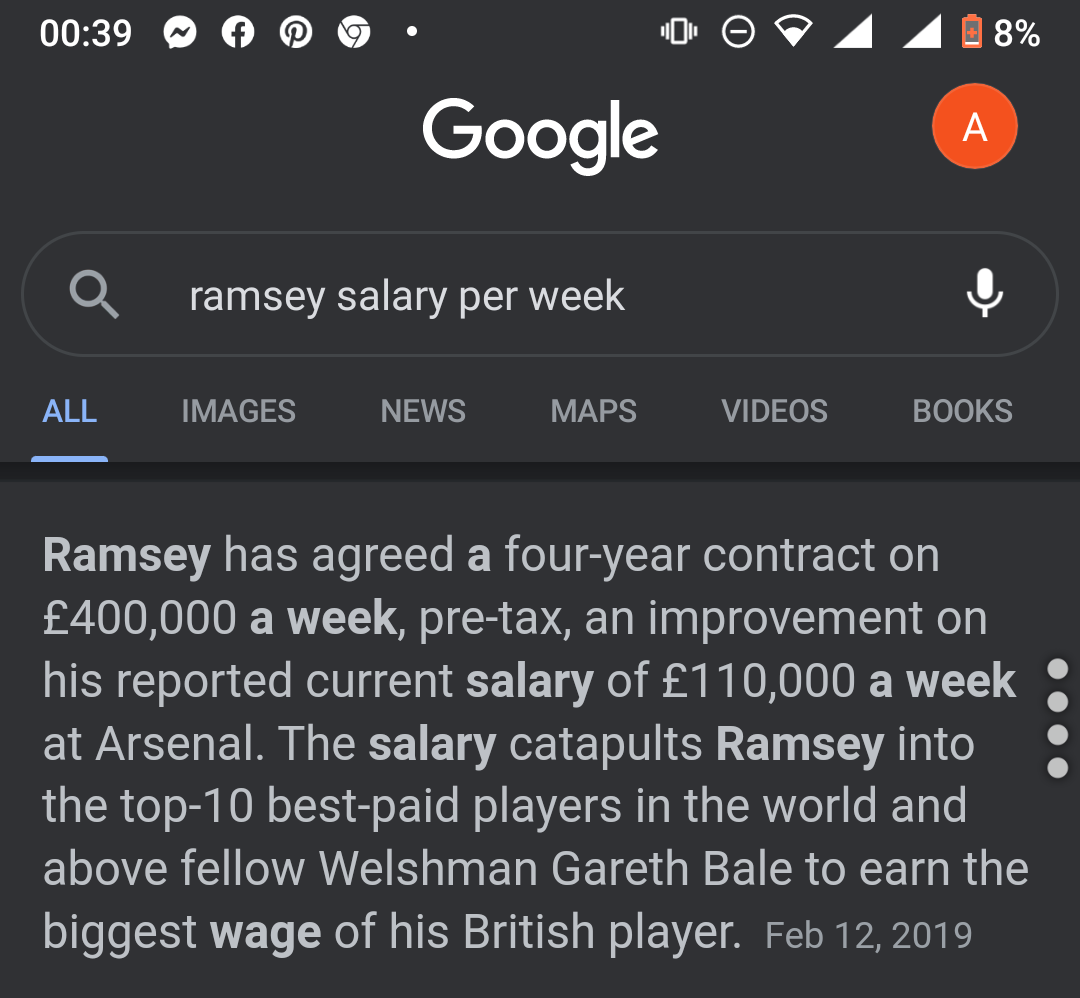Viewport: 1080px width, 998px height.
Task: Start voice search with the microphone
Action: click(984, 294)
